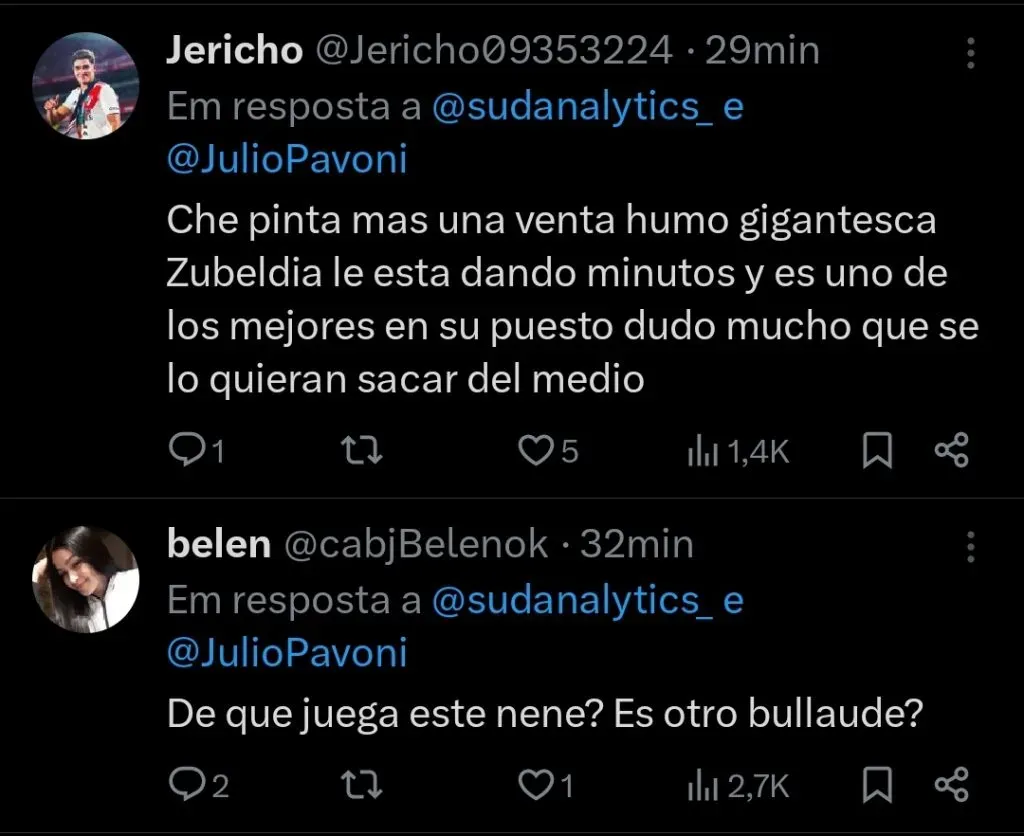Open Jericho's profile picture
Screen dimensions: 1024x836
tap(85, 85)
